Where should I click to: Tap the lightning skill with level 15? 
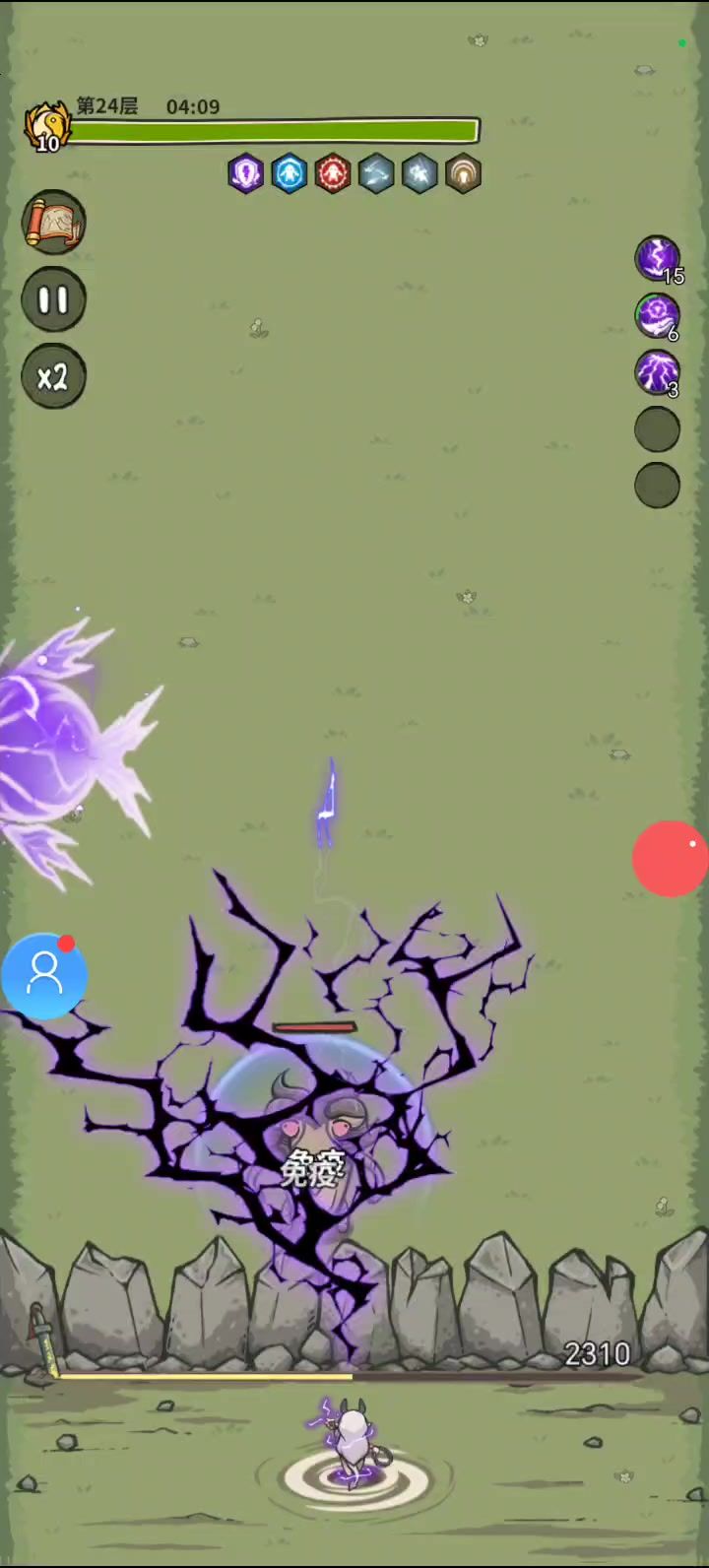tap(657, 259)
